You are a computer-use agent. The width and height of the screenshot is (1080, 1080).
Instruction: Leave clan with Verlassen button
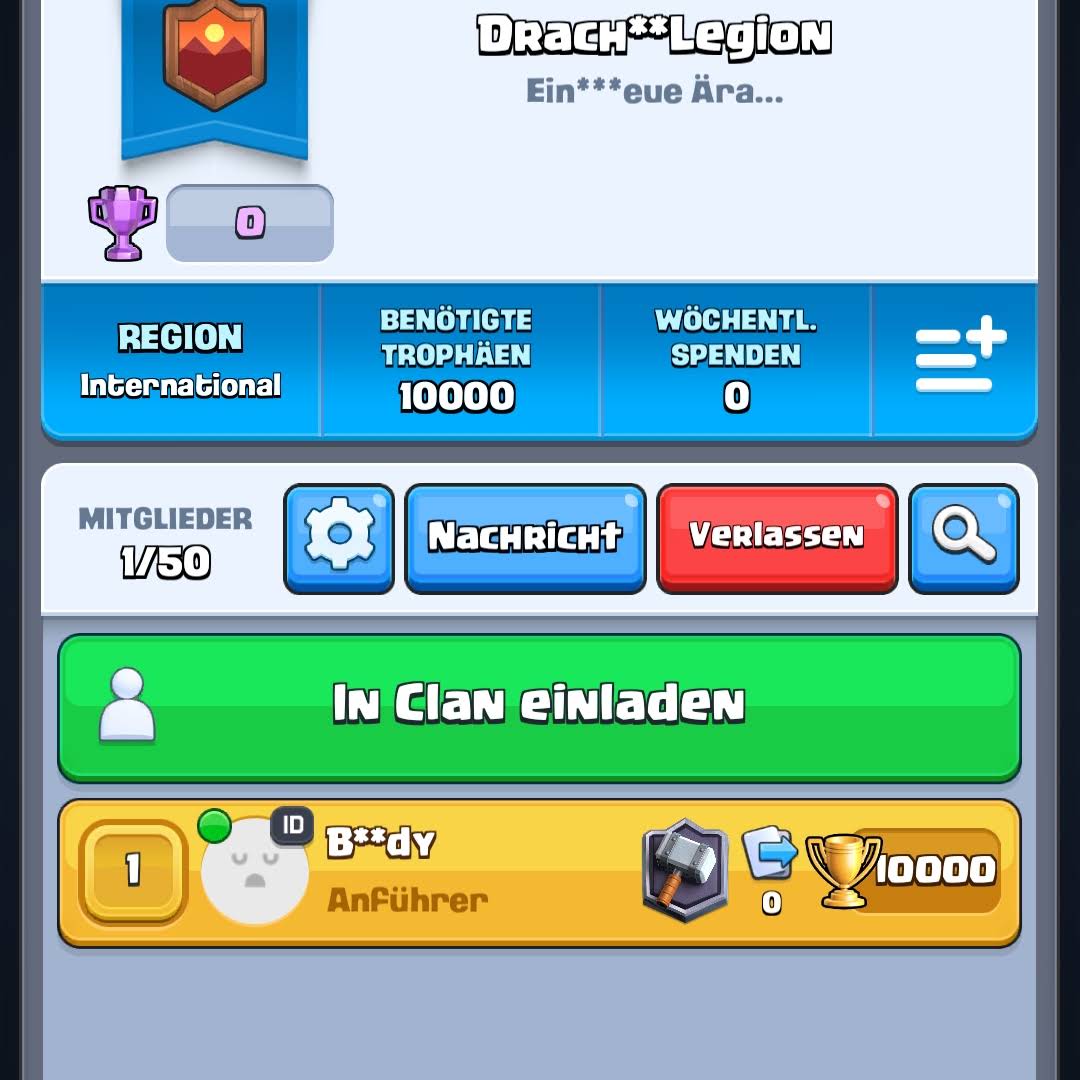776,537
